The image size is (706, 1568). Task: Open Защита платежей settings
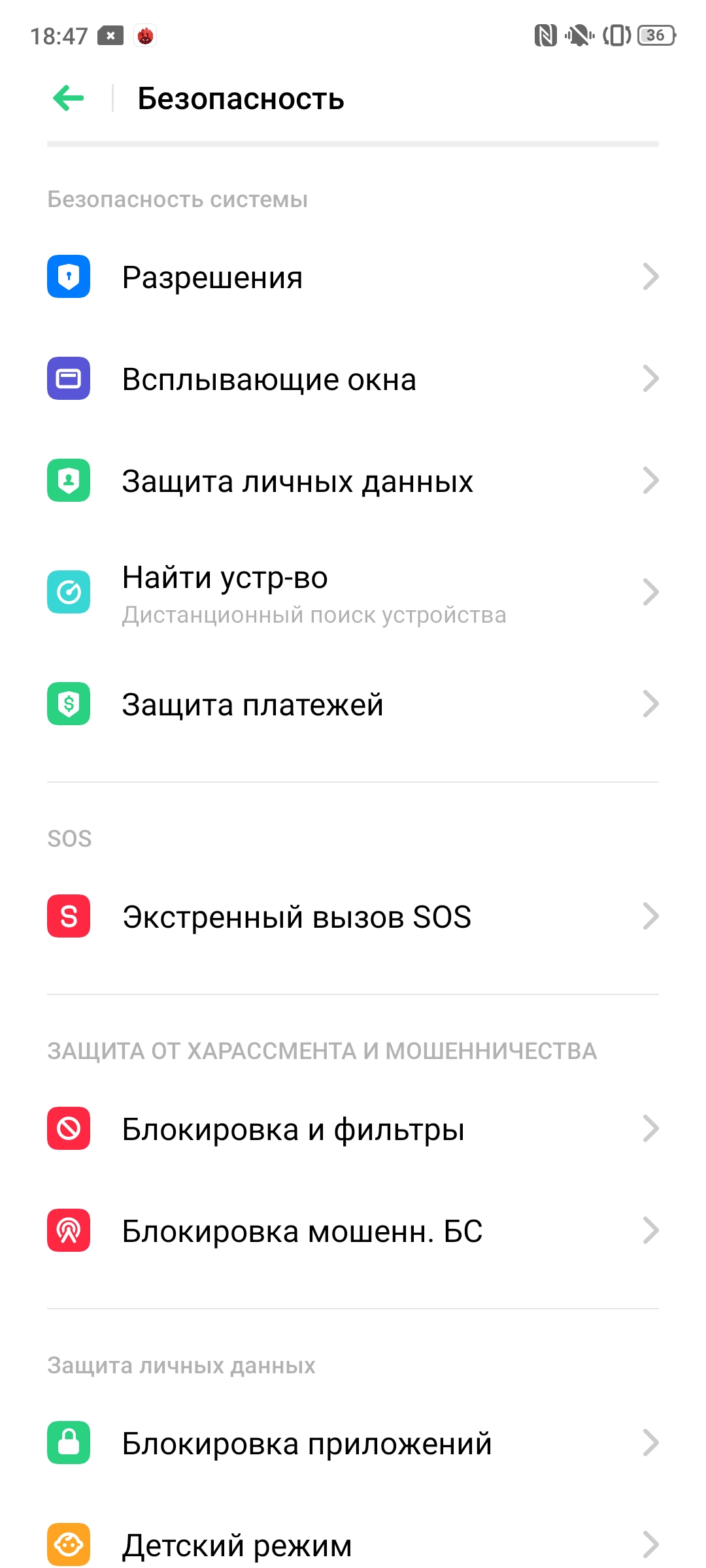pos(353,704)
